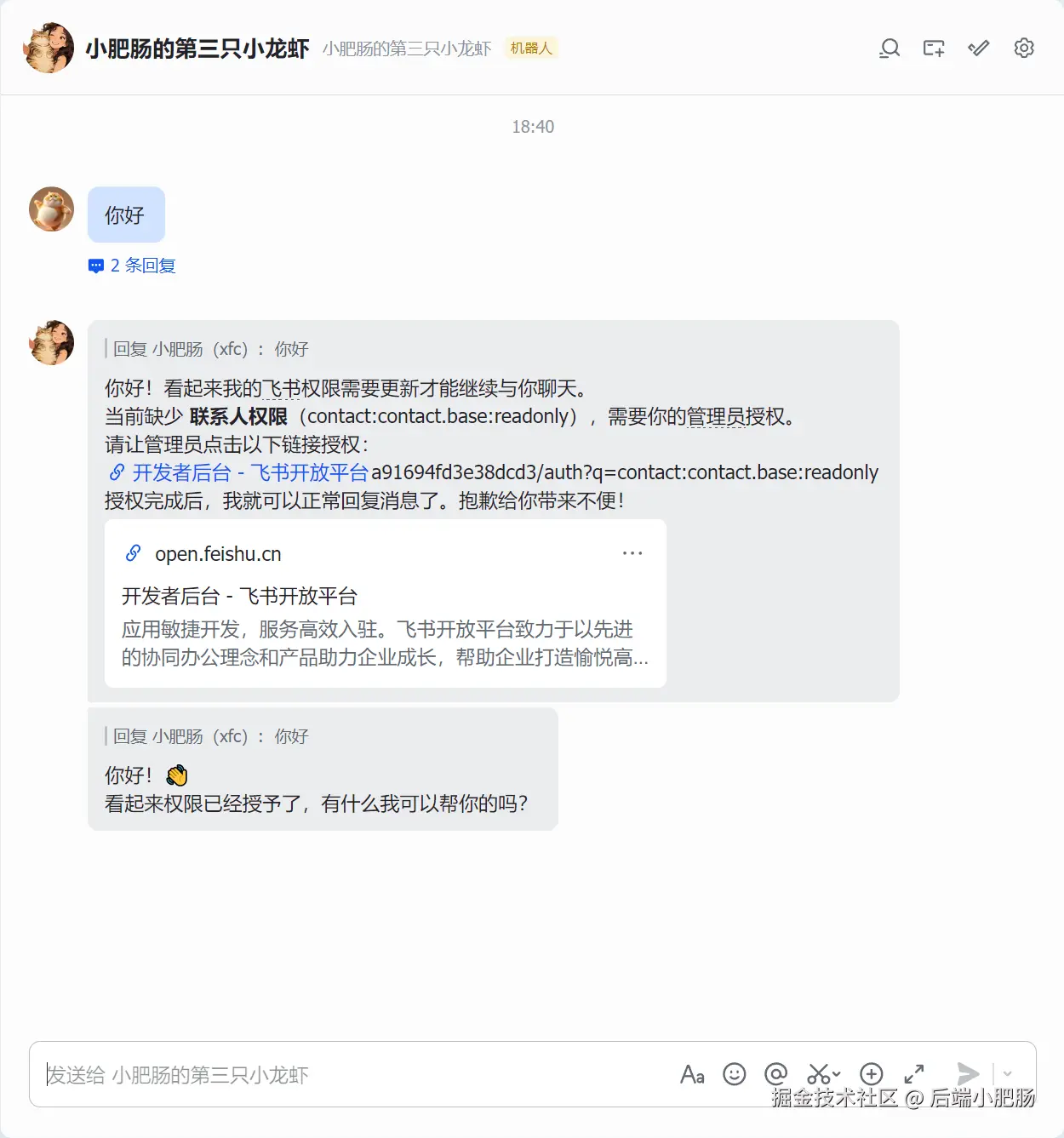Open text formatting Aa options

[x=692, y=1074]
